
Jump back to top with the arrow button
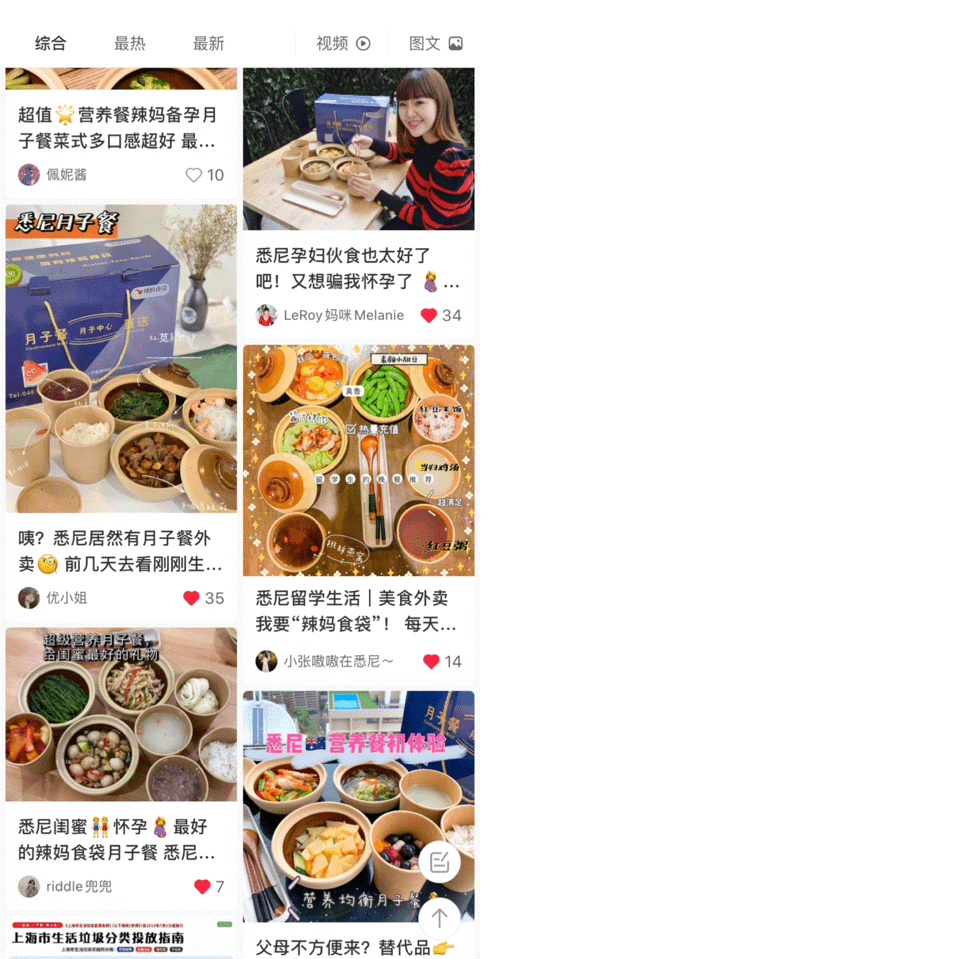(x=439, y=917)
